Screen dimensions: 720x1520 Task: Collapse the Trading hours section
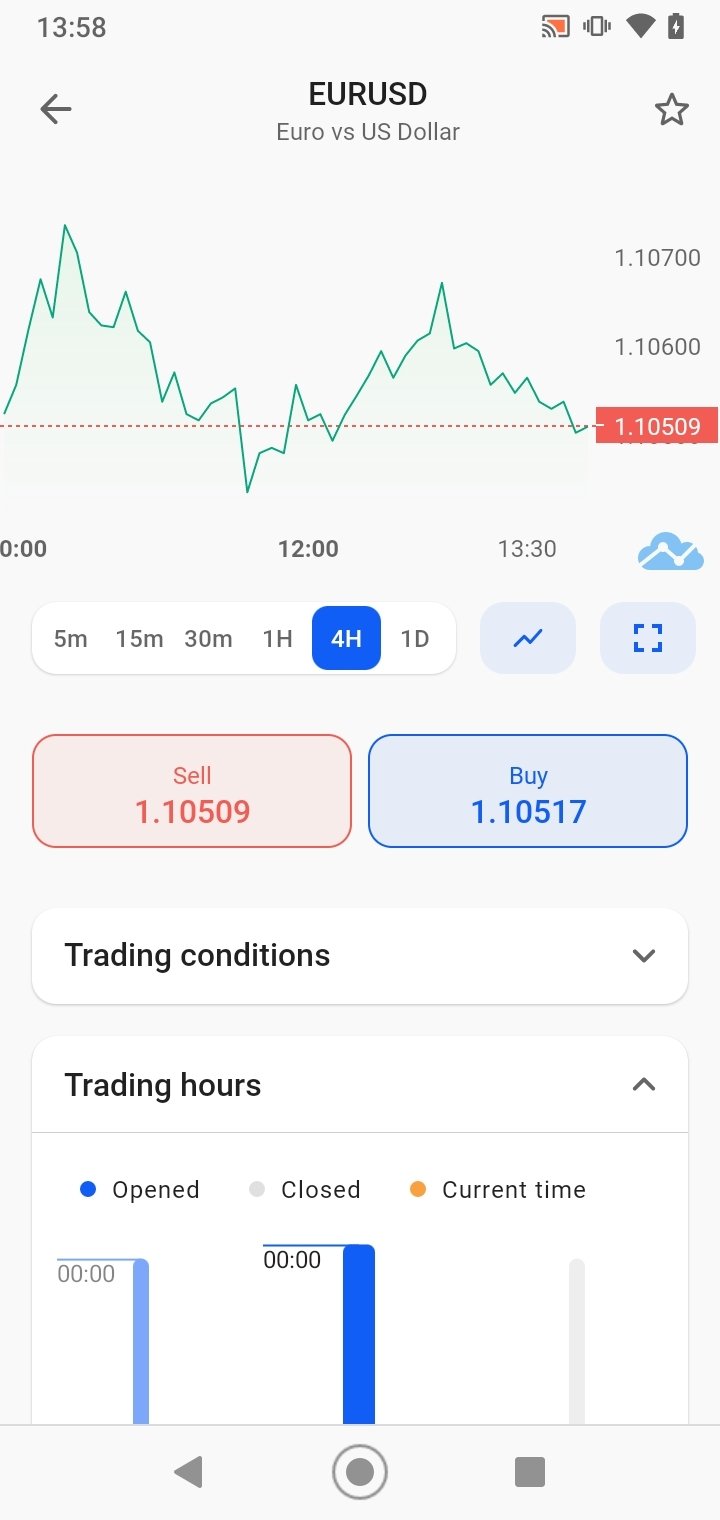tap(360, 1085)
